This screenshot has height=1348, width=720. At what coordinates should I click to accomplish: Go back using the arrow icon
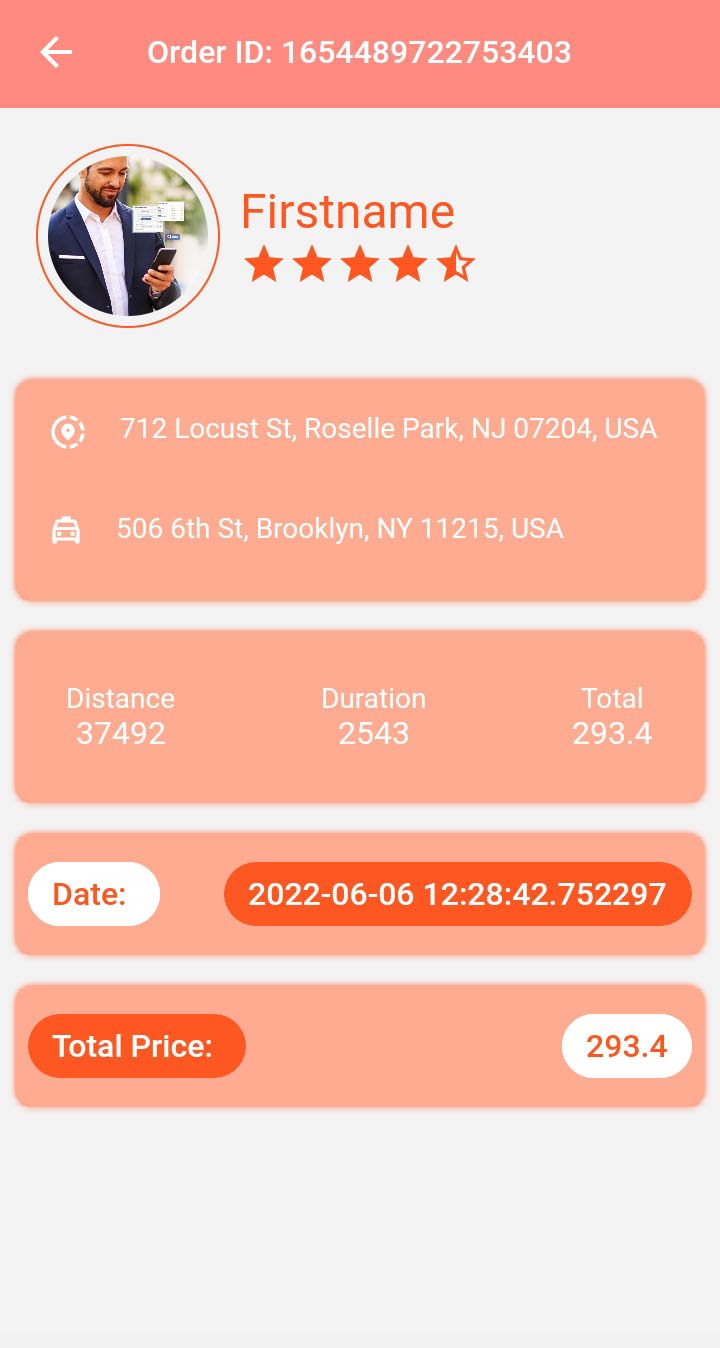point(56,52)
